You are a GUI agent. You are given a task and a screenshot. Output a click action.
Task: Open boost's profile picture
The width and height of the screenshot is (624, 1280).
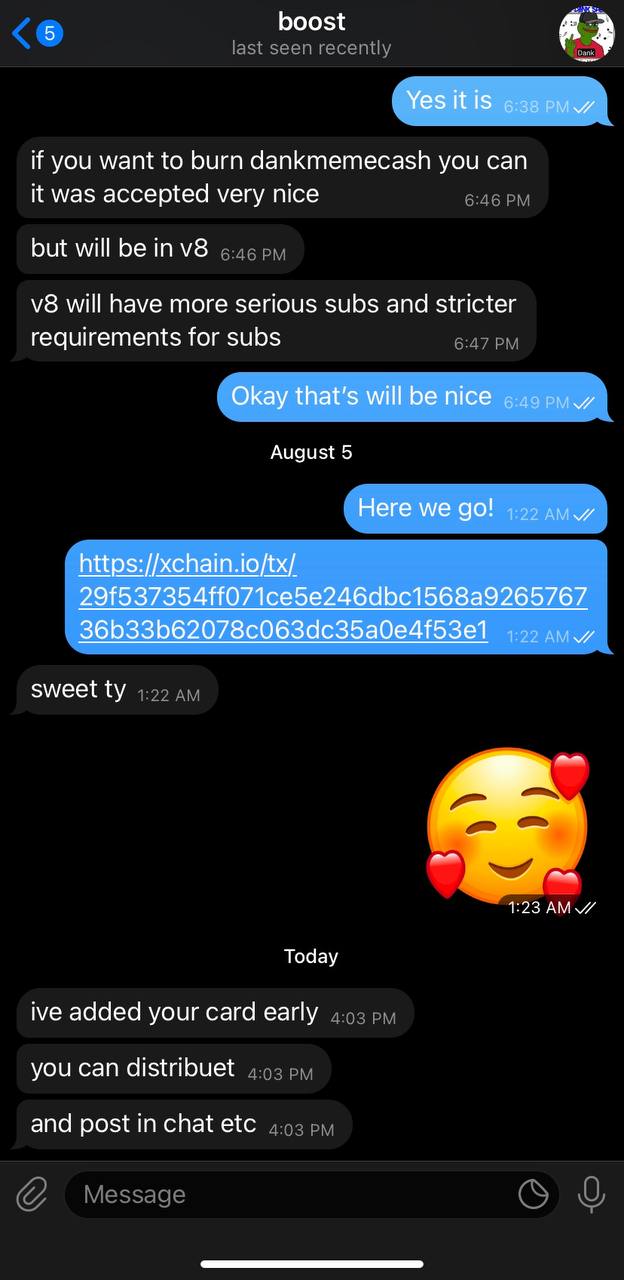coord(586,33)
